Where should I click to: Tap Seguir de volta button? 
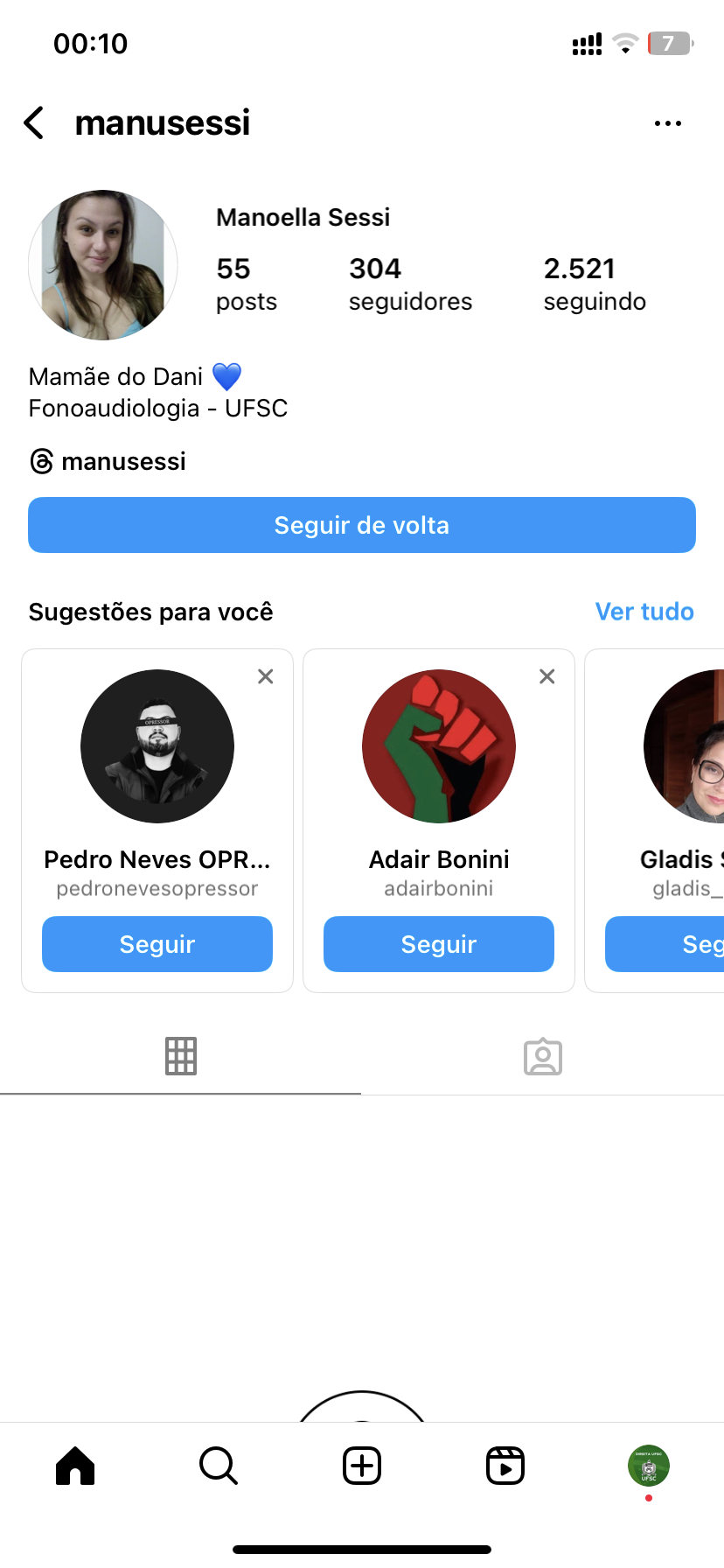click(362, 525)
